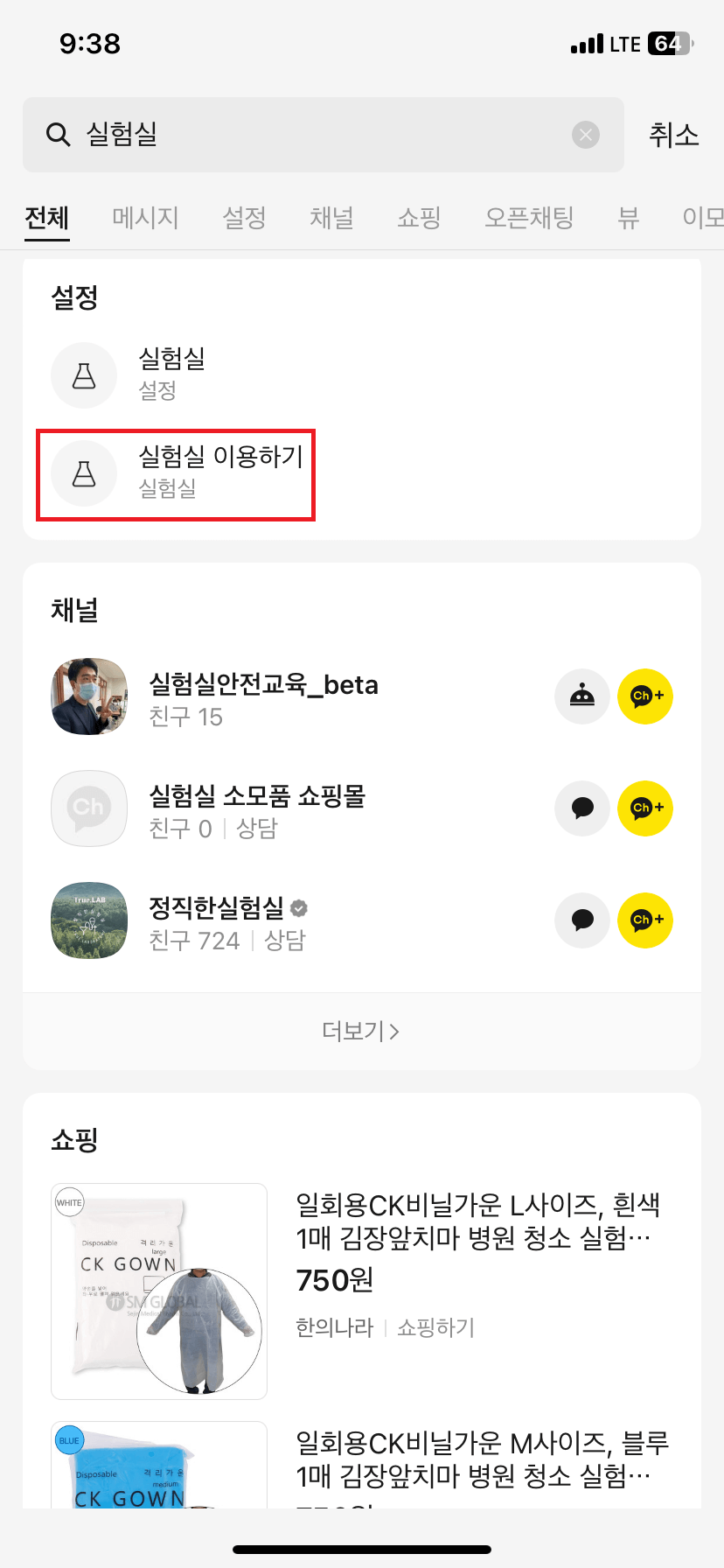Open the white CK GOWN product thumbnail
This screenshot has height=1568, width=724.
pos(158,1290)
